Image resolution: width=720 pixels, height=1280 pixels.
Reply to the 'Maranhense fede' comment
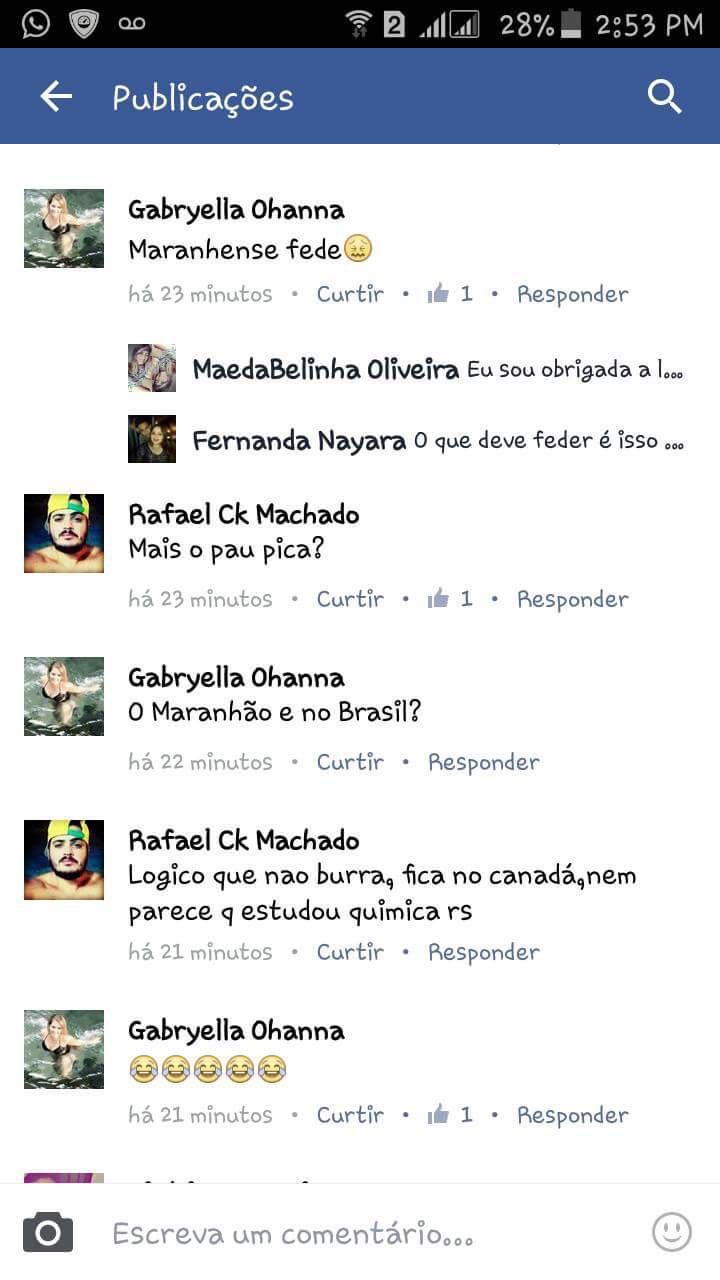(572, 294)
